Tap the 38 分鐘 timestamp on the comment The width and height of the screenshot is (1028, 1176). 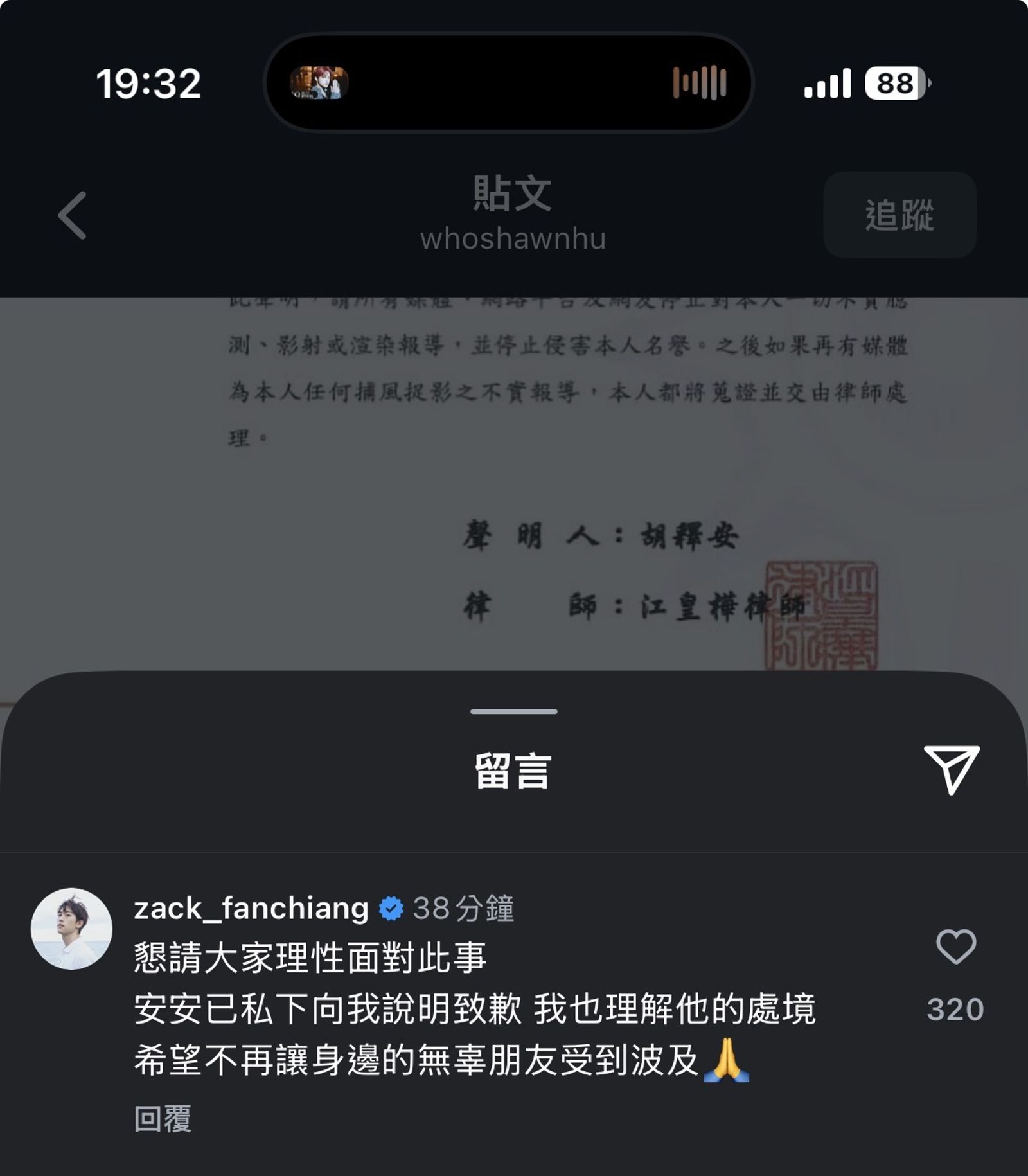point(465,907)
